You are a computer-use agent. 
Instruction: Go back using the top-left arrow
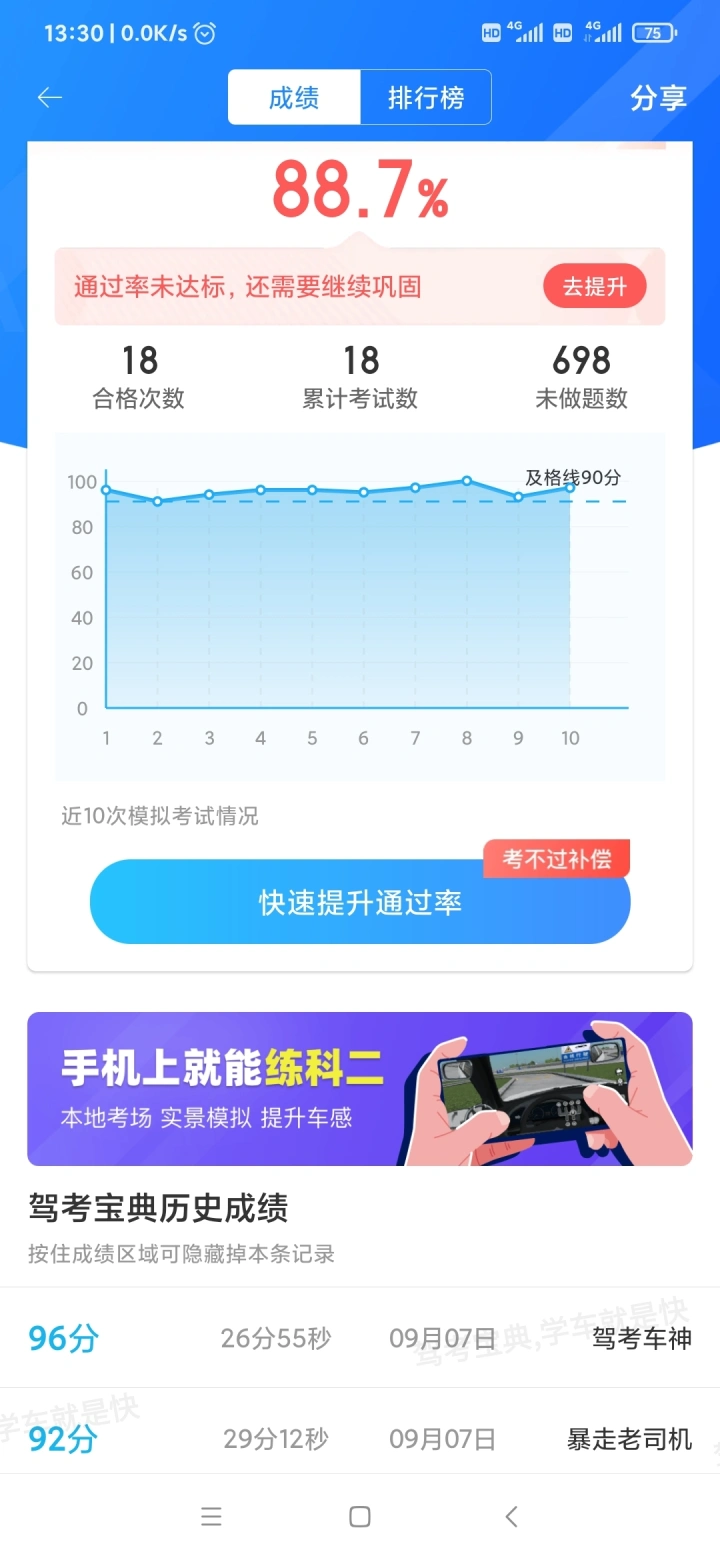tap(50, 97)
